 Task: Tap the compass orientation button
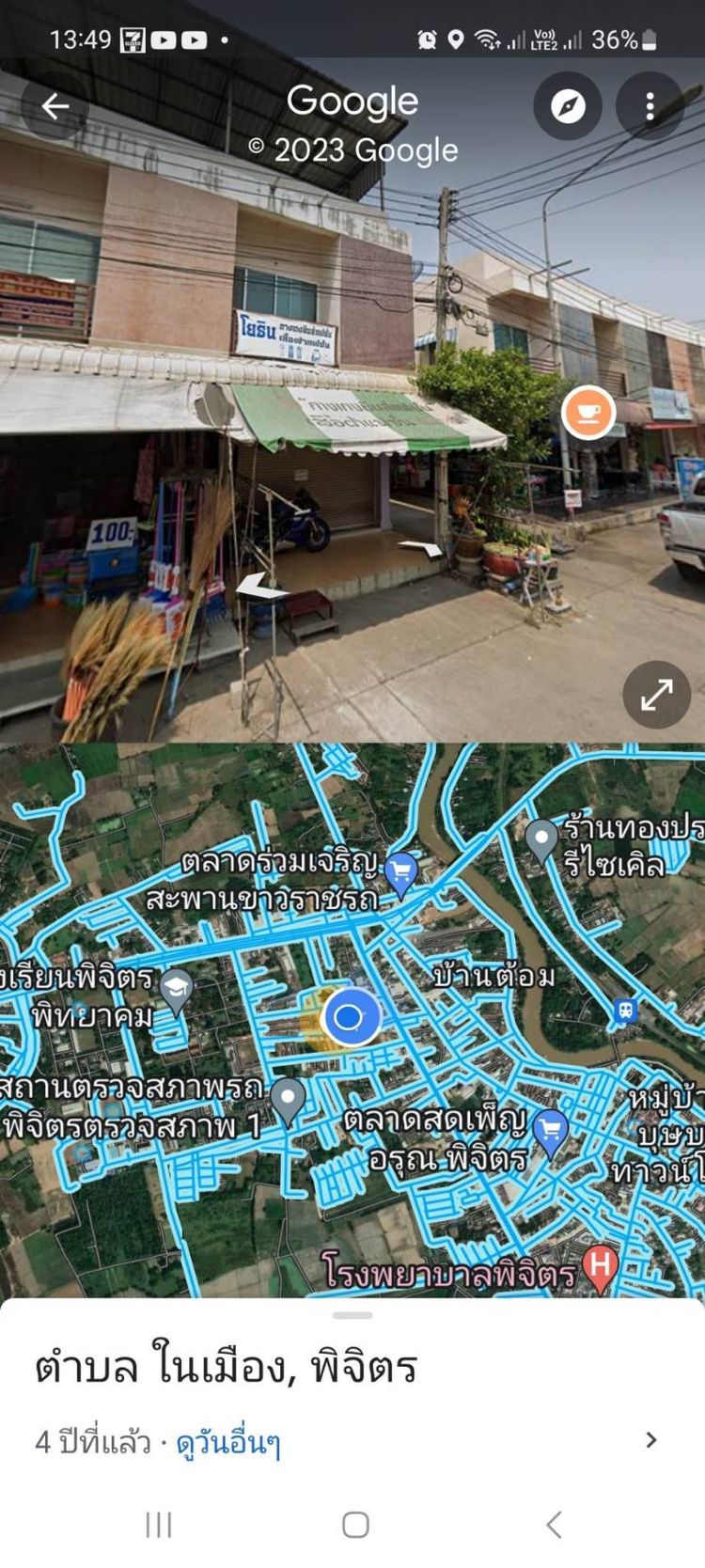(568, 106)
